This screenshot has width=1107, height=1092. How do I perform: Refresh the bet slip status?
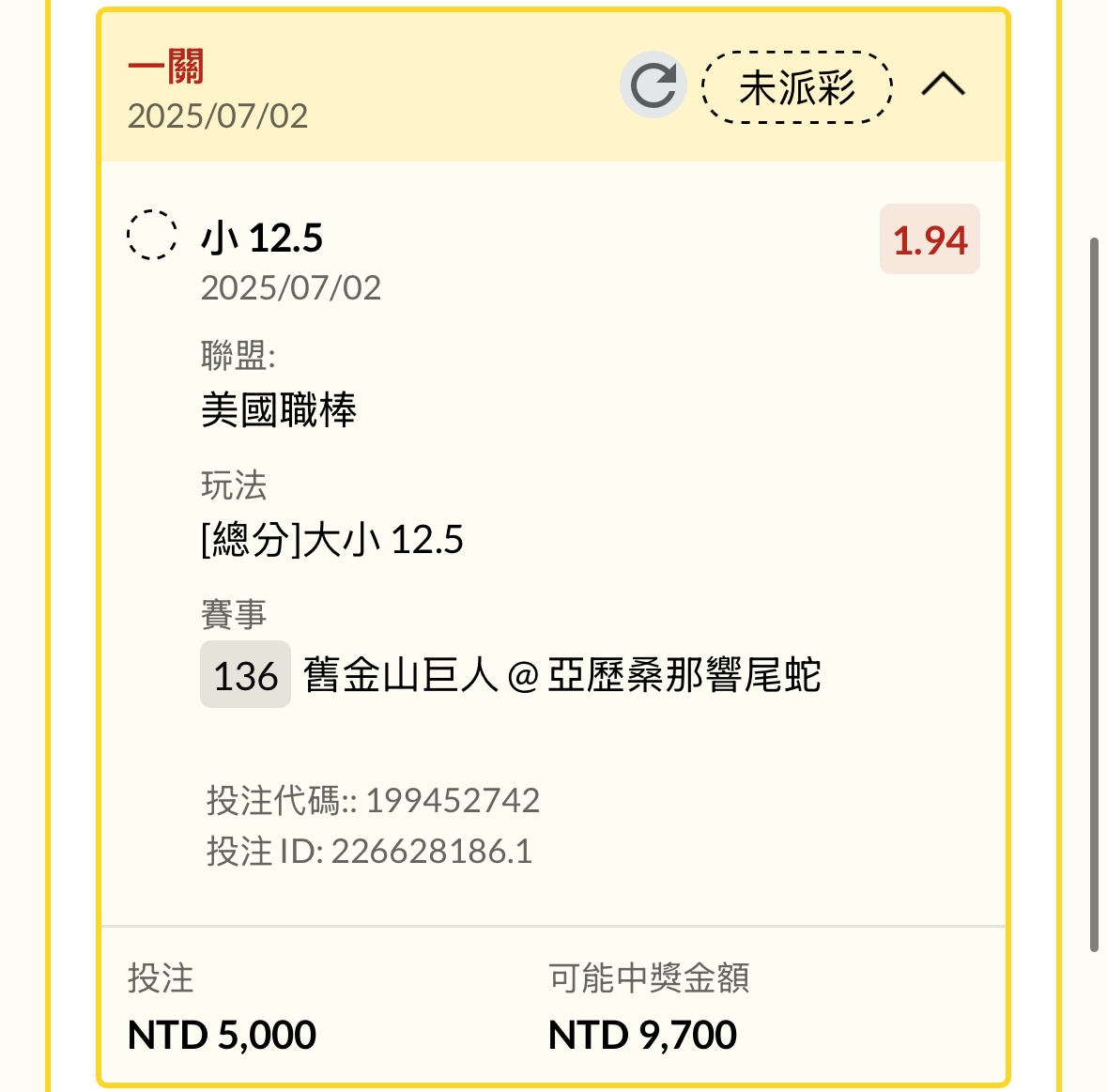pyautogui.click(x=653, y=85)
